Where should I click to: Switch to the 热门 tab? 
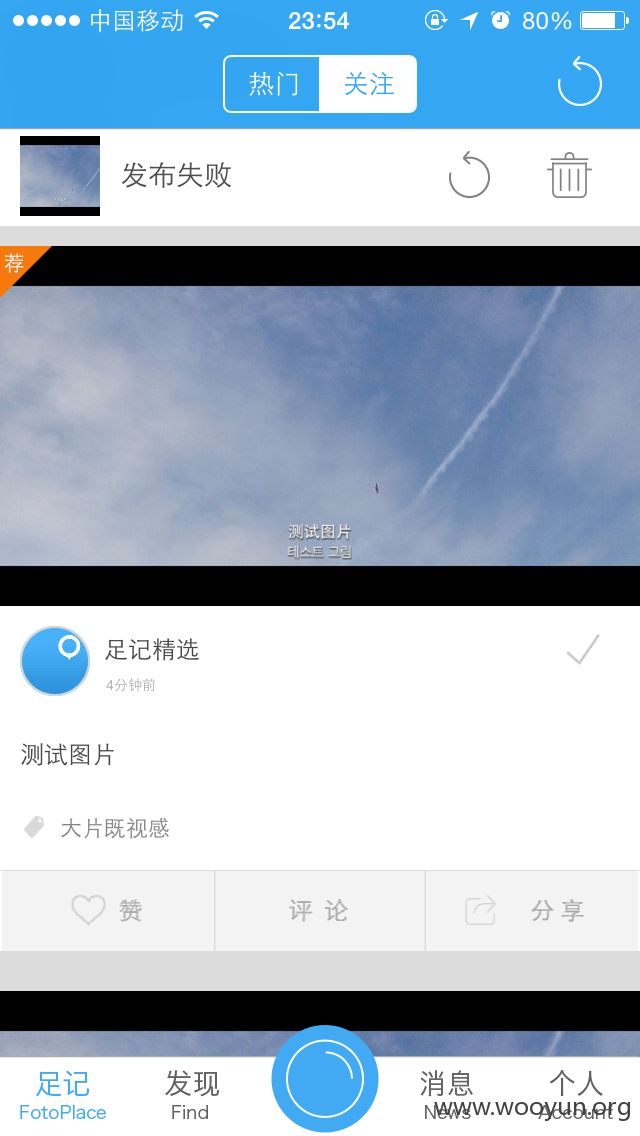[x=272, y=84]
